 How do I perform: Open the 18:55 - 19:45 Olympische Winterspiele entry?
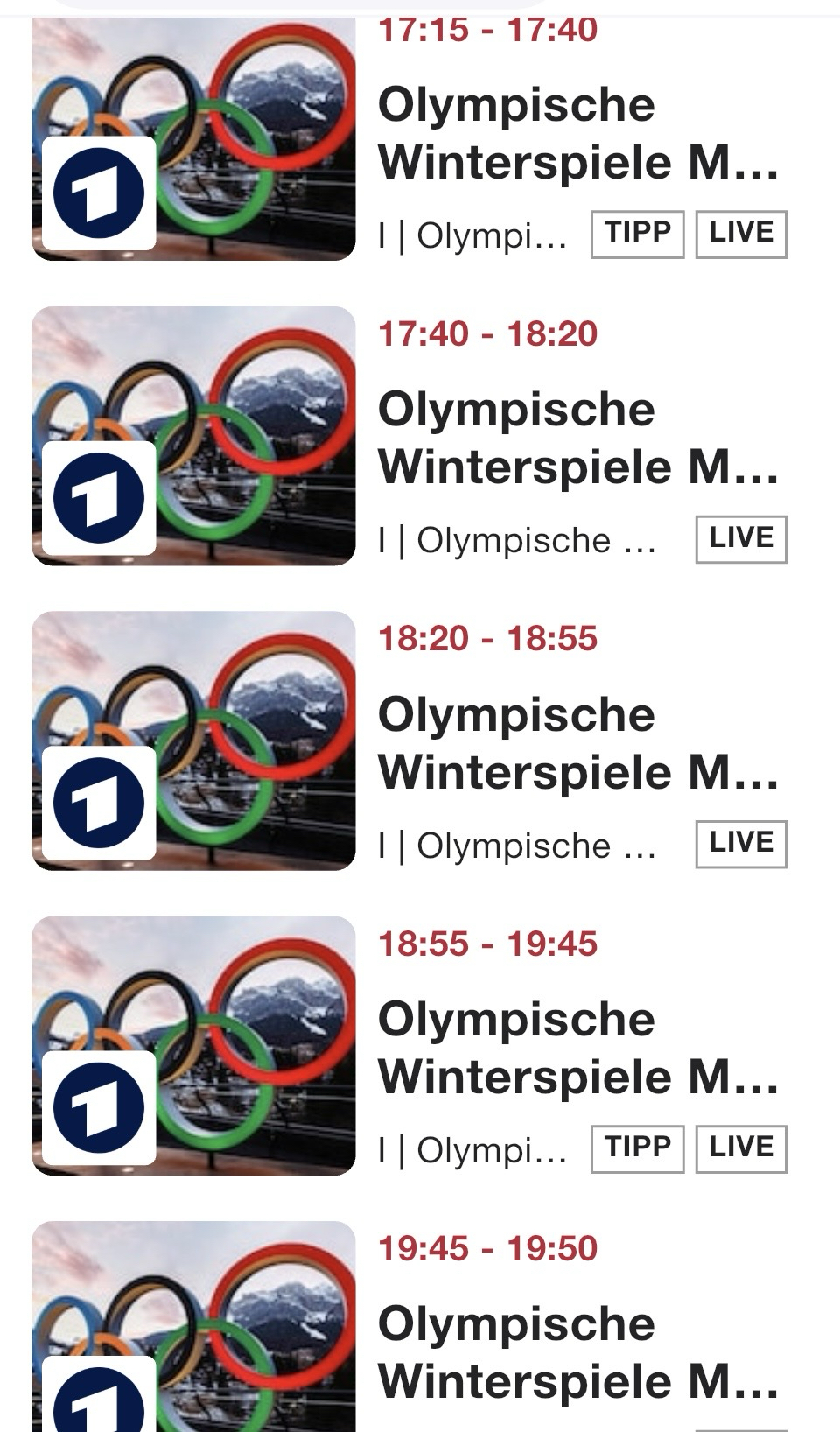pyautogui.click(x=577, y=1048)
